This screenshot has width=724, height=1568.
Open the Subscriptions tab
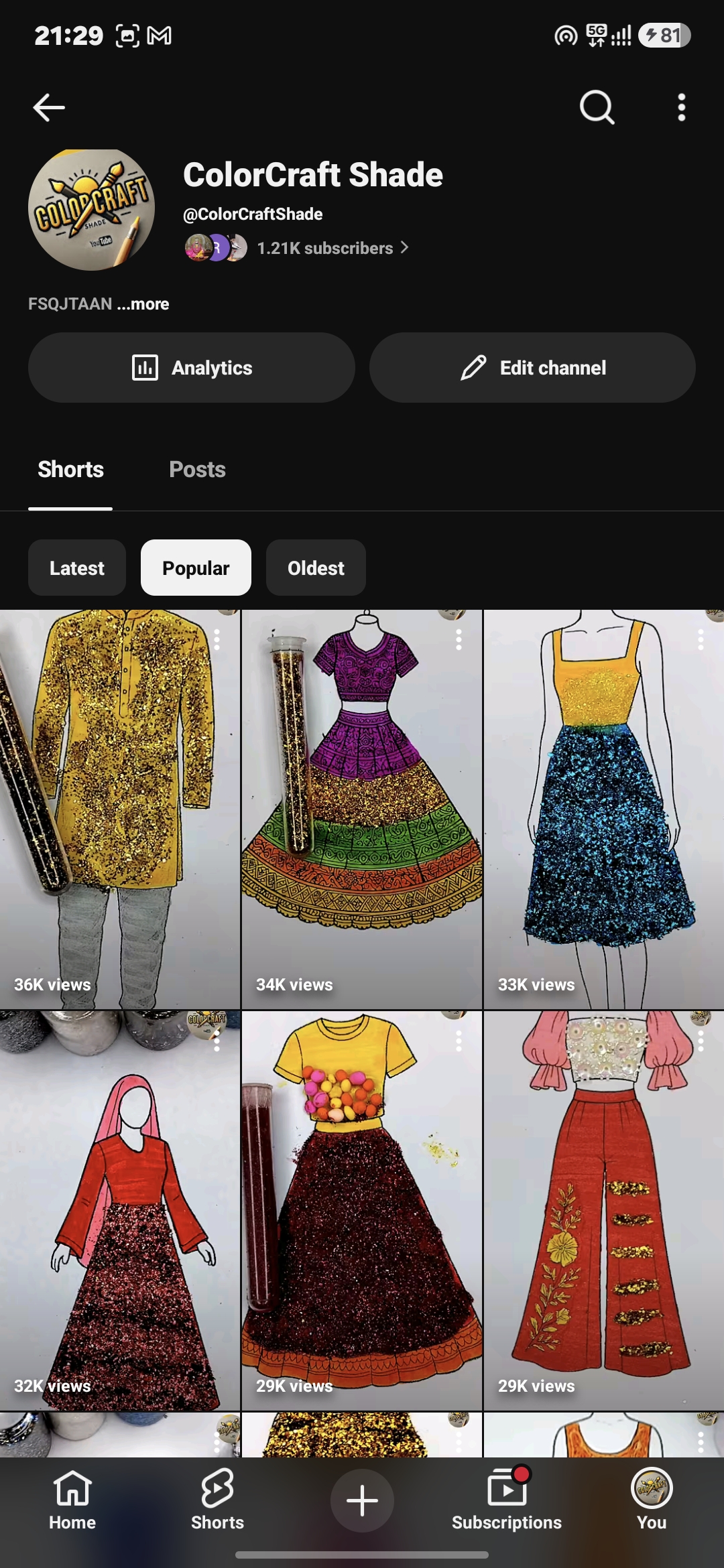(x=507, y=1500)
